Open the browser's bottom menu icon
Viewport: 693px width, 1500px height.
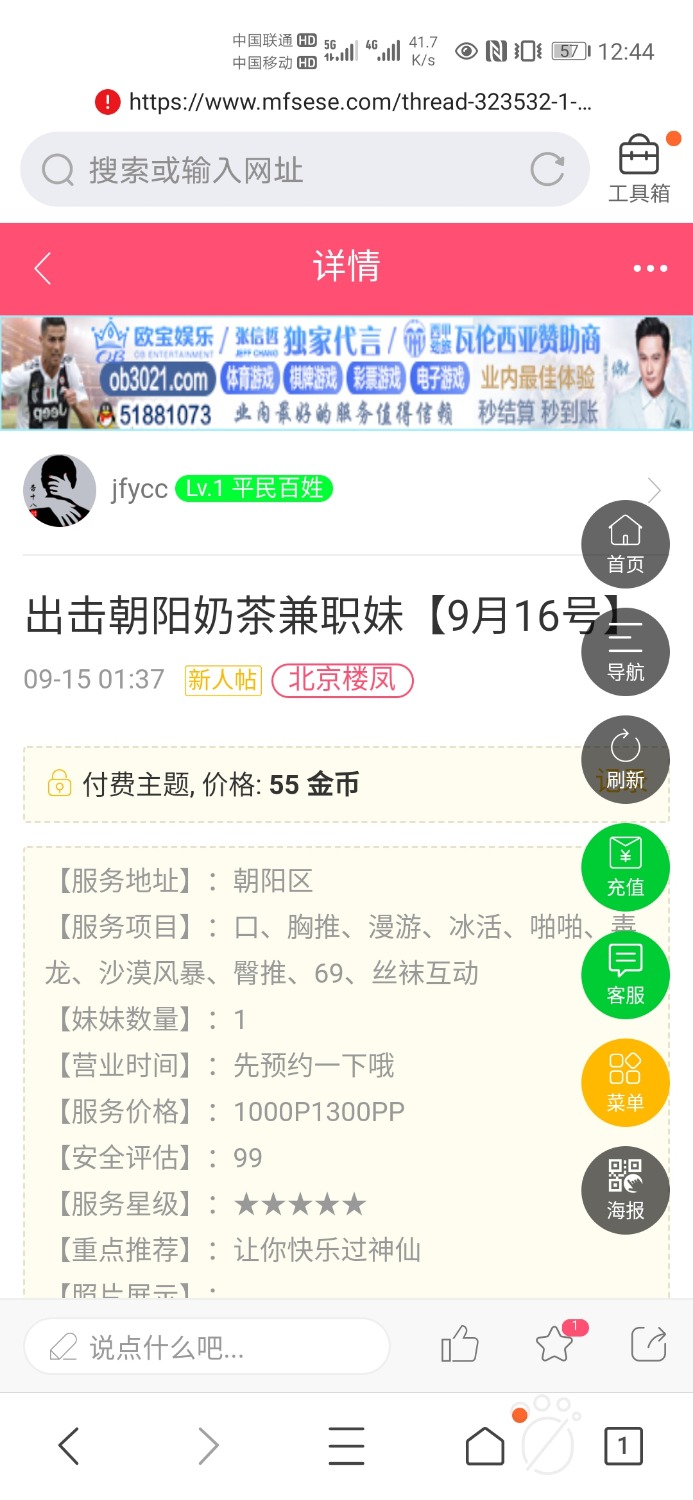[x=346, y=1446]
